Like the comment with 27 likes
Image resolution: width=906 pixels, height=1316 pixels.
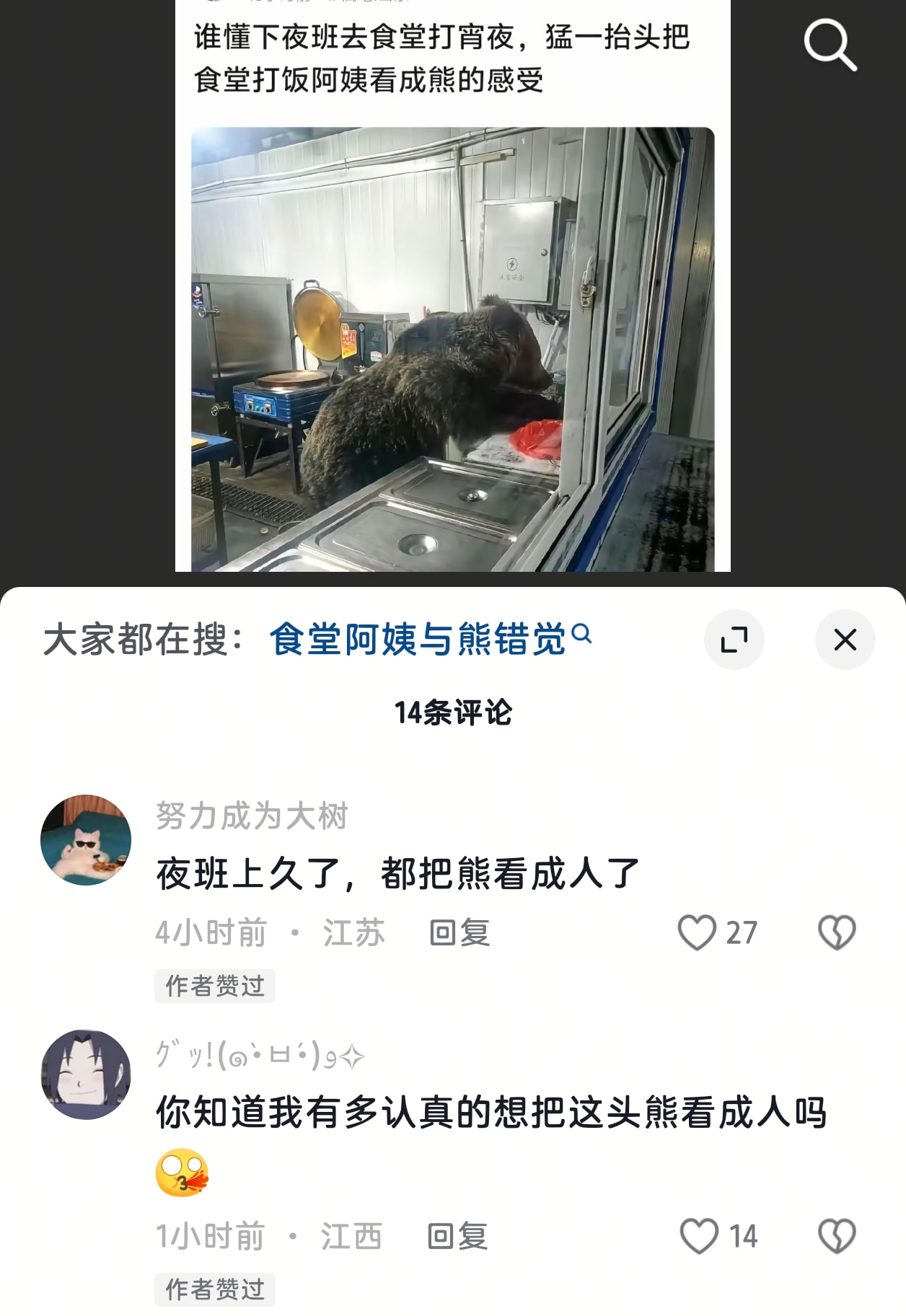tap(718, 932)
